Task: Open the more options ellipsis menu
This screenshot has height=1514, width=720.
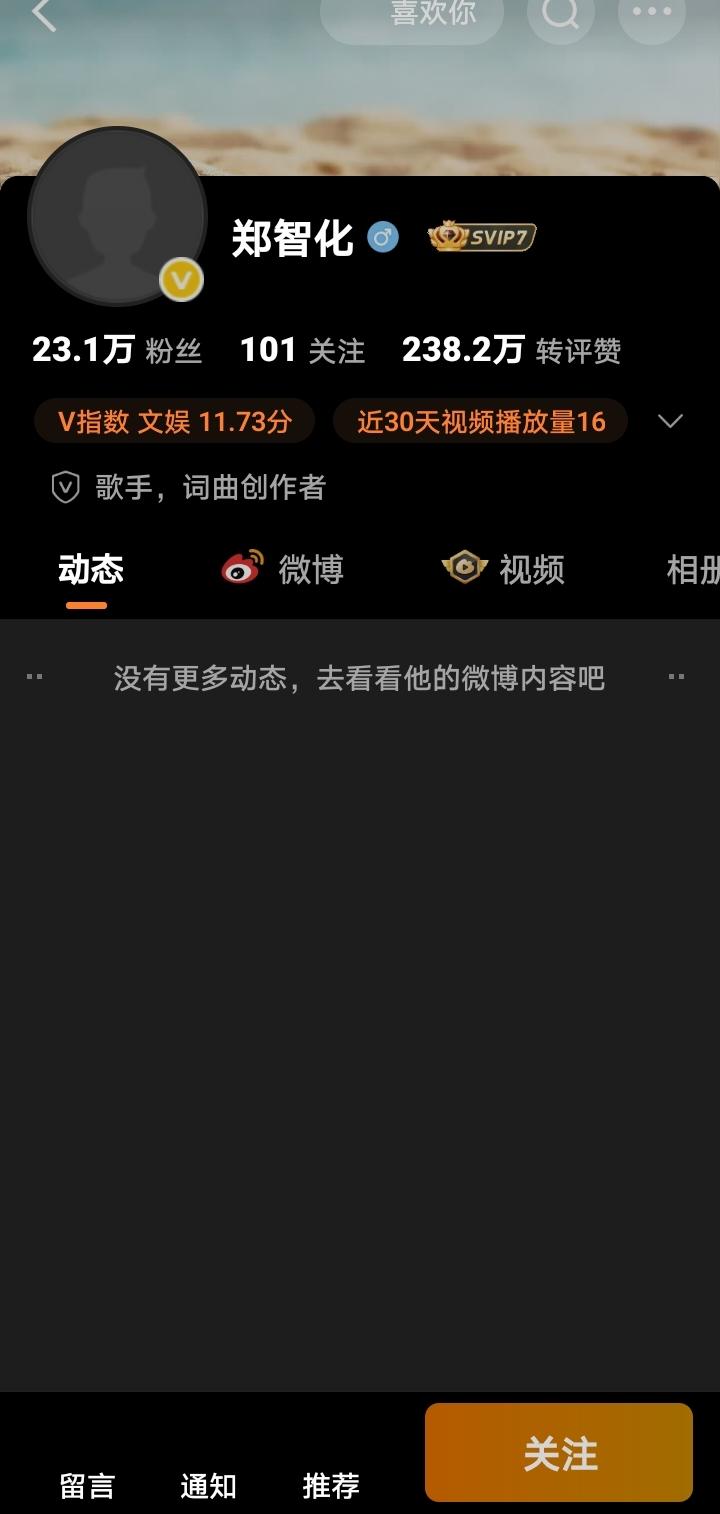Action: click(651, 15)
